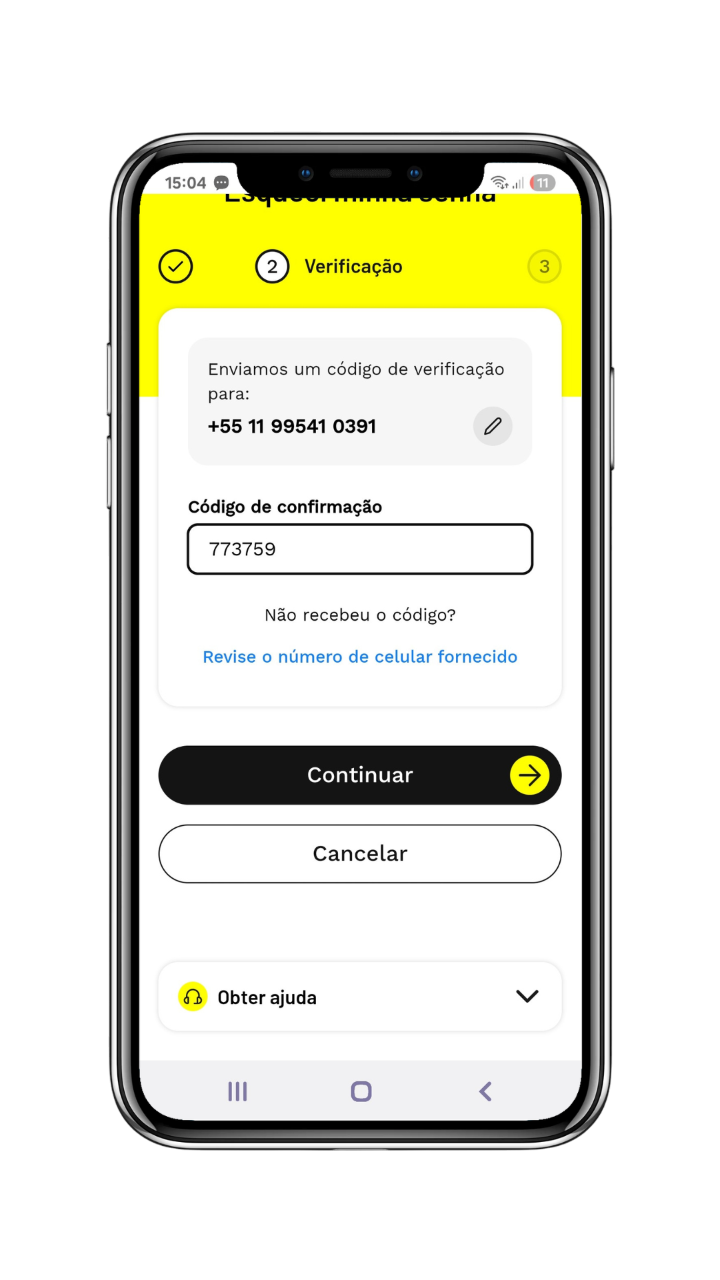Edit the phone number with the pencil icon
The image size is (720, 1280).
click(x=492, y=426)
